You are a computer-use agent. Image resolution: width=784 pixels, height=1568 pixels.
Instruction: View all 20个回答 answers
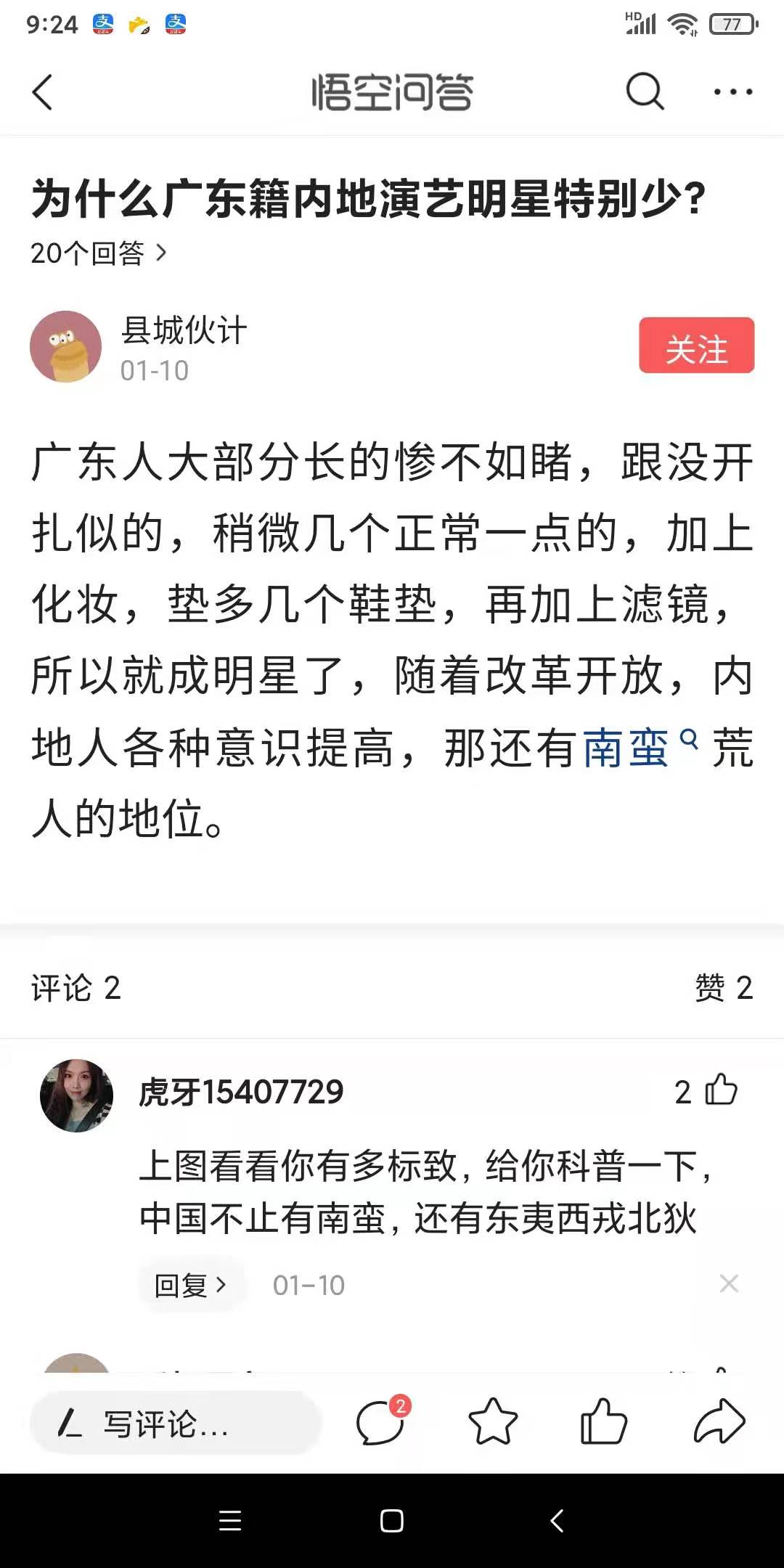pyautogui.click(x=99, y=253)
